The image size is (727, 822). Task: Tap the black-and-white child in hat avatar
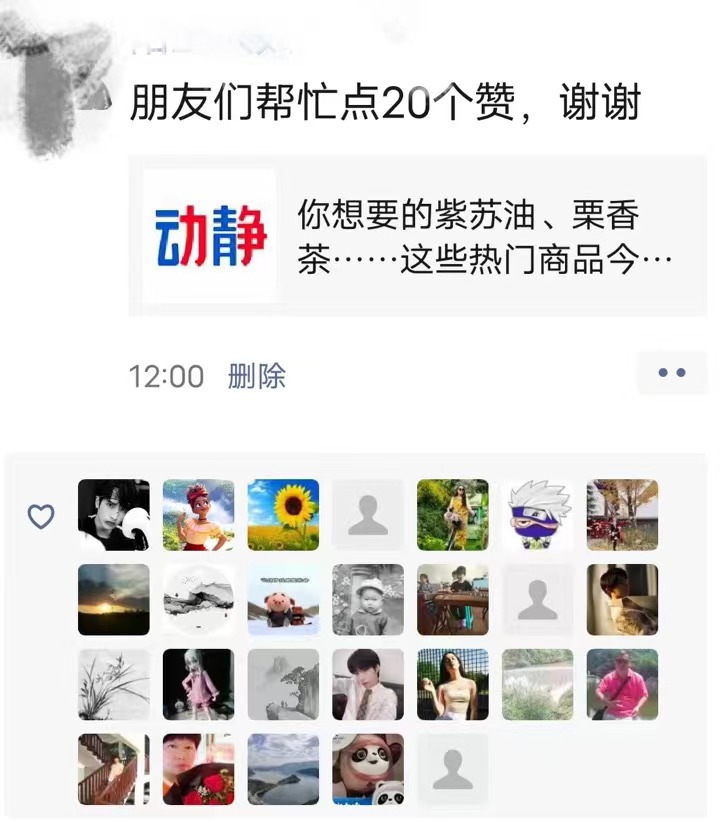[368, 600]
